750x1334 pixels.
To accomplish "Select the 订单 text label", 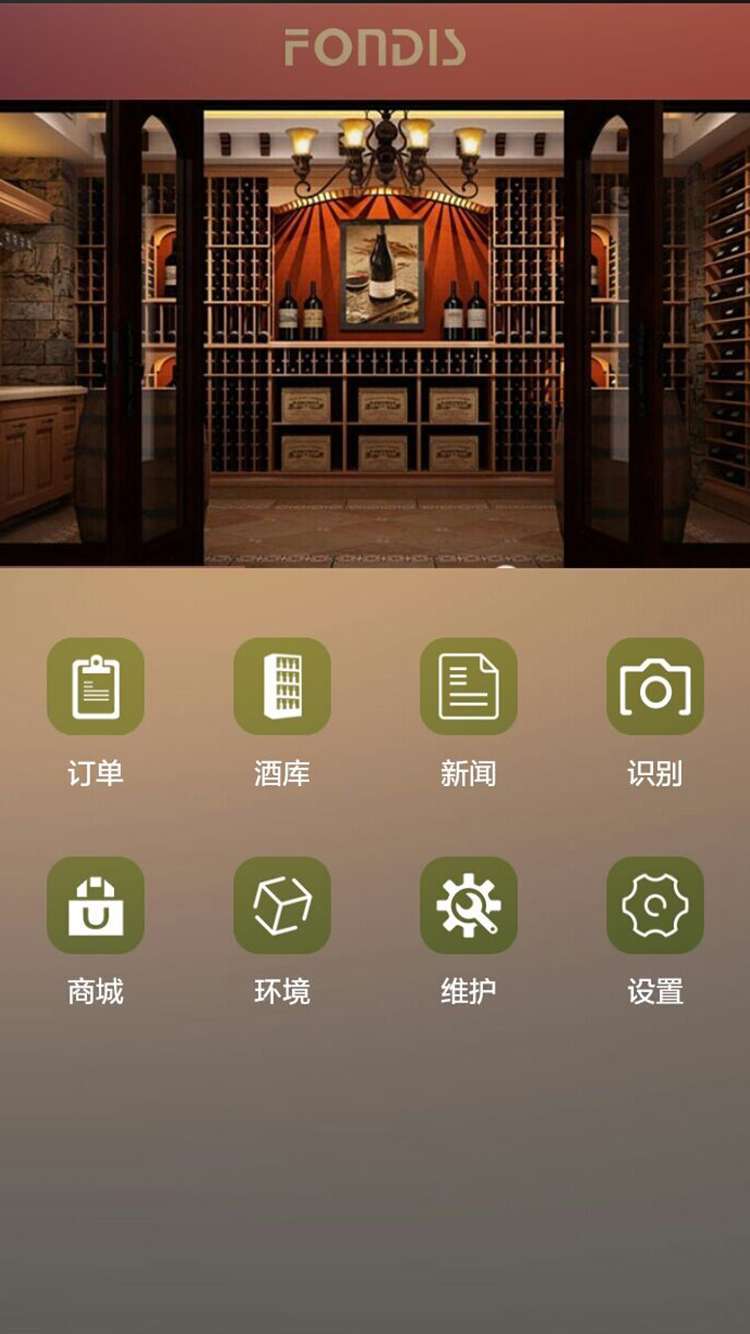I will click(96, 772).
